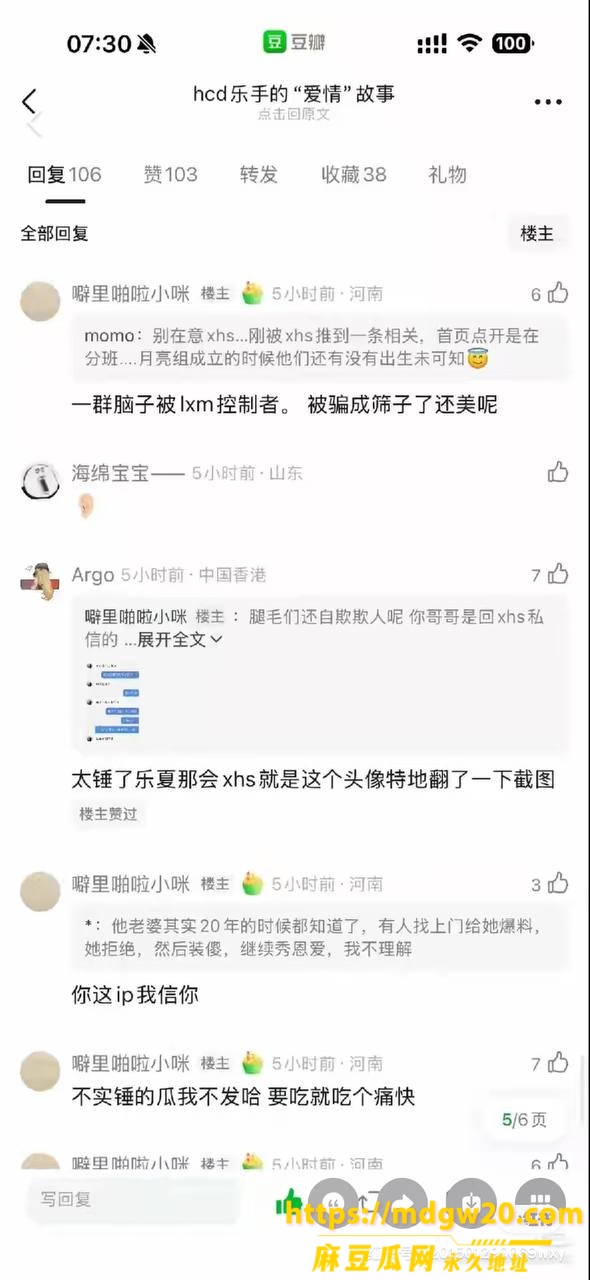Open Argo's profile avatar
This screenshot has width=590, height=1280.
(41, 582)
